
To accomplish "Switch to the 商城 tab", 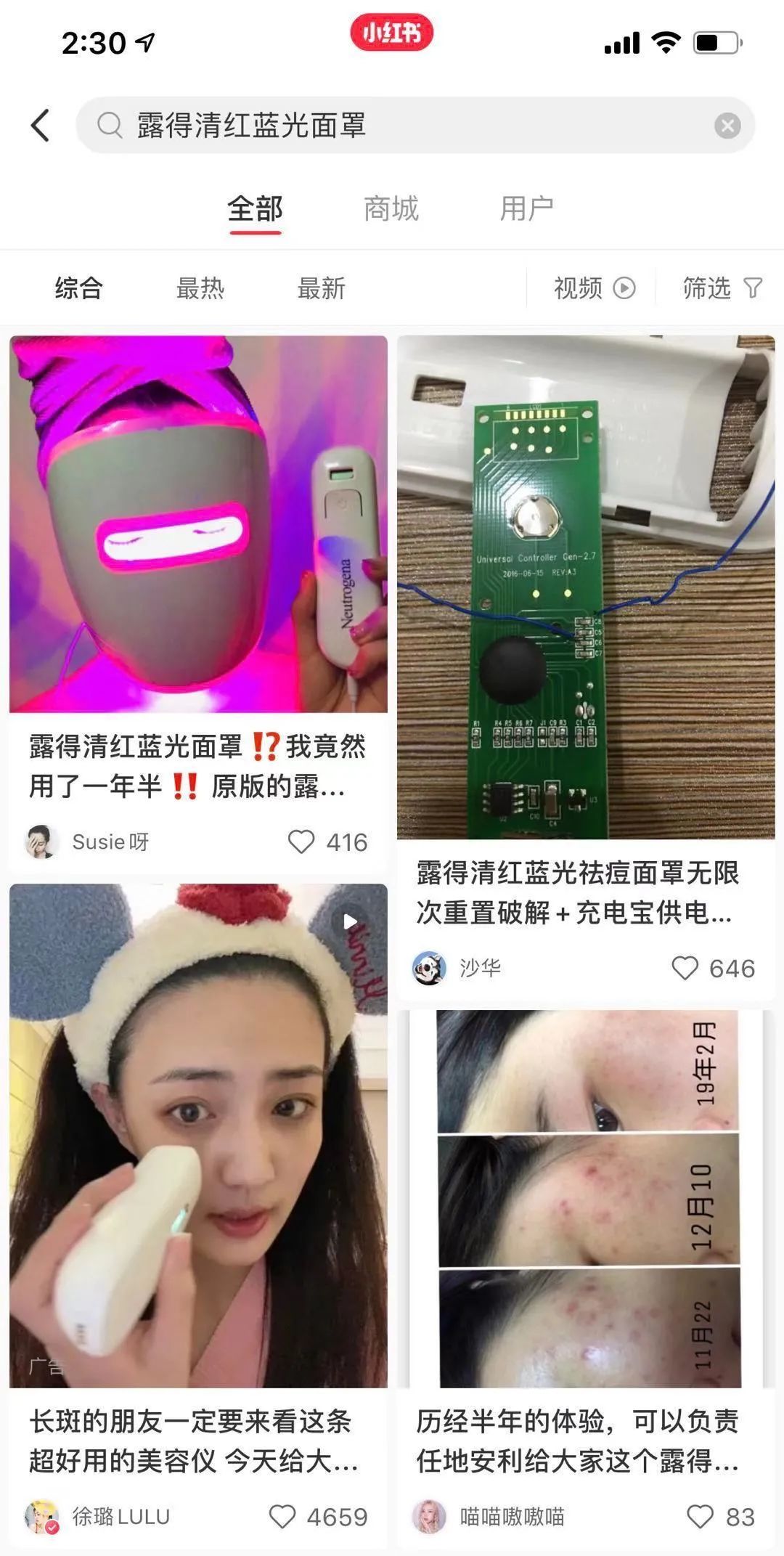I will [x=391, y=209].
